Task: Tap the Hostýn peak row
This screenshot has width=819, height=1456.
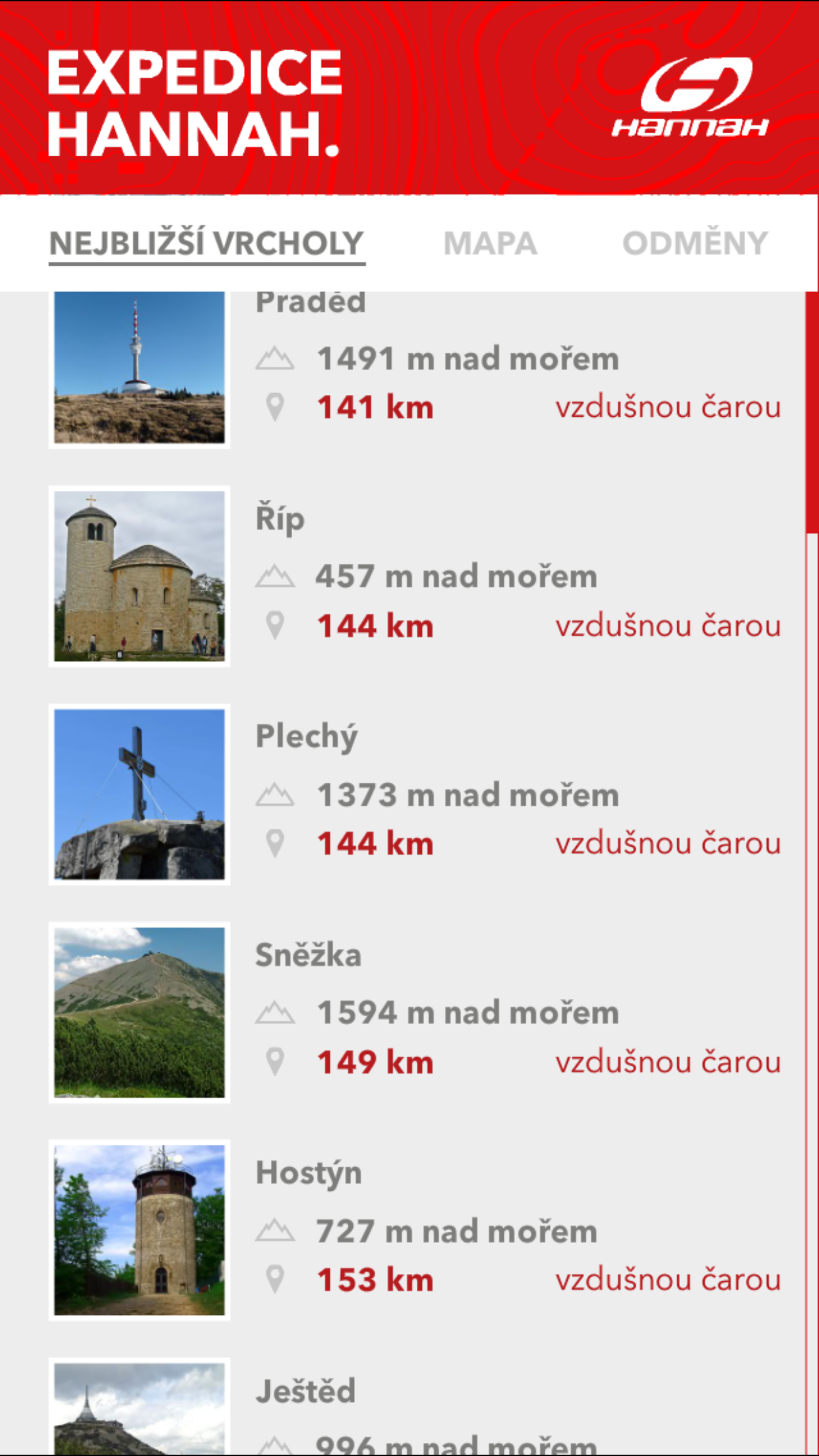Action: point(415,1230)
